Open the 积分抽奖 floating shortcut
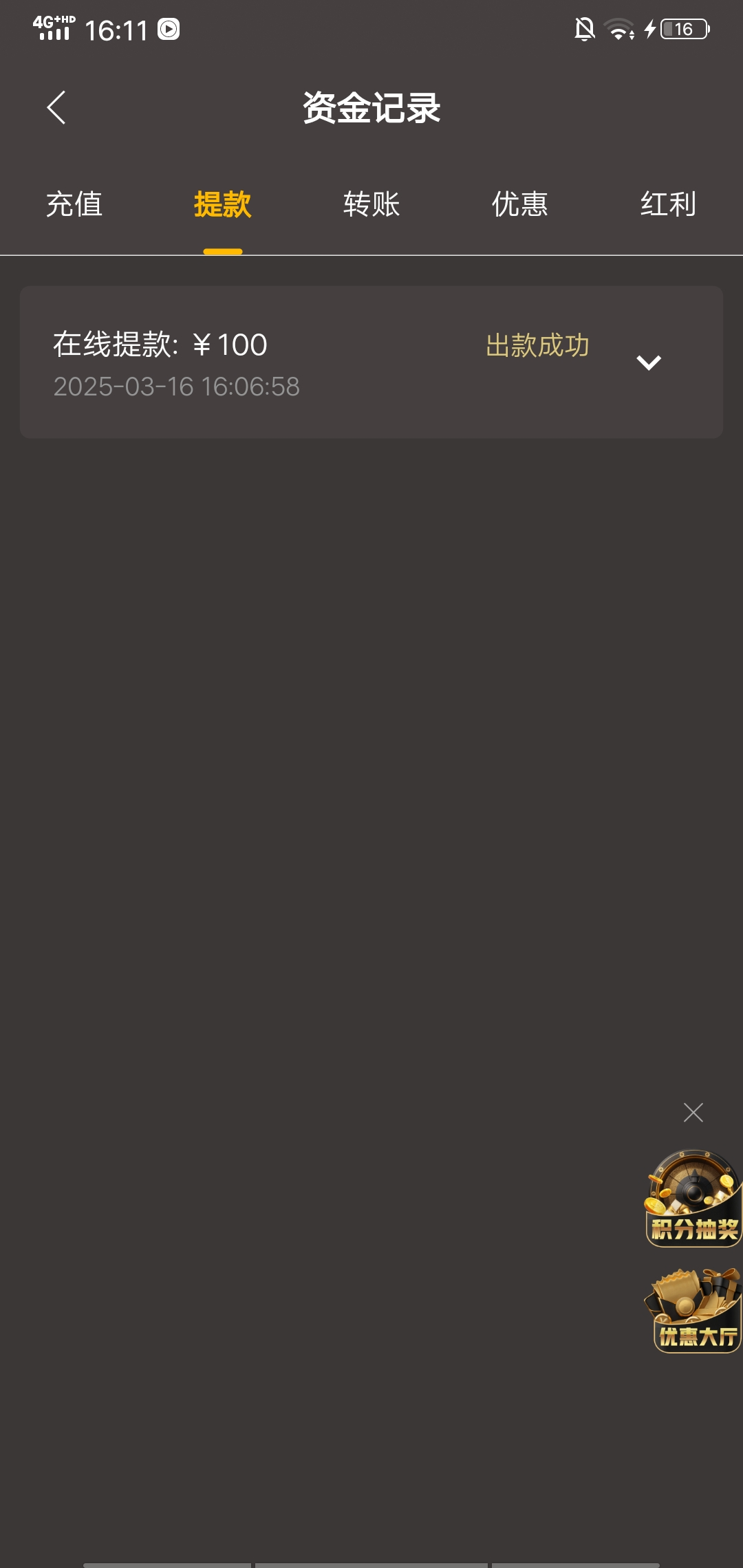The image size is (743, 1568). point(693,1197)
